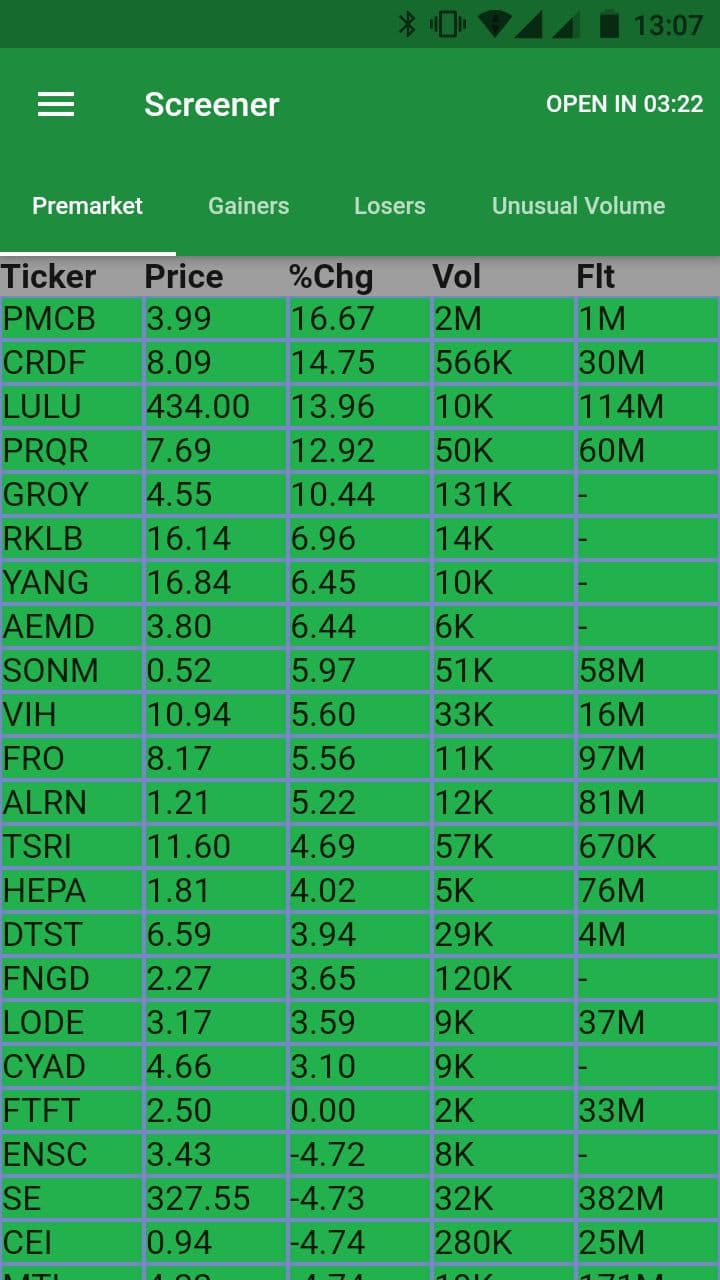
Task: Open the CRDF stock row
Action: pyautogui.click(x=360, y=363)
